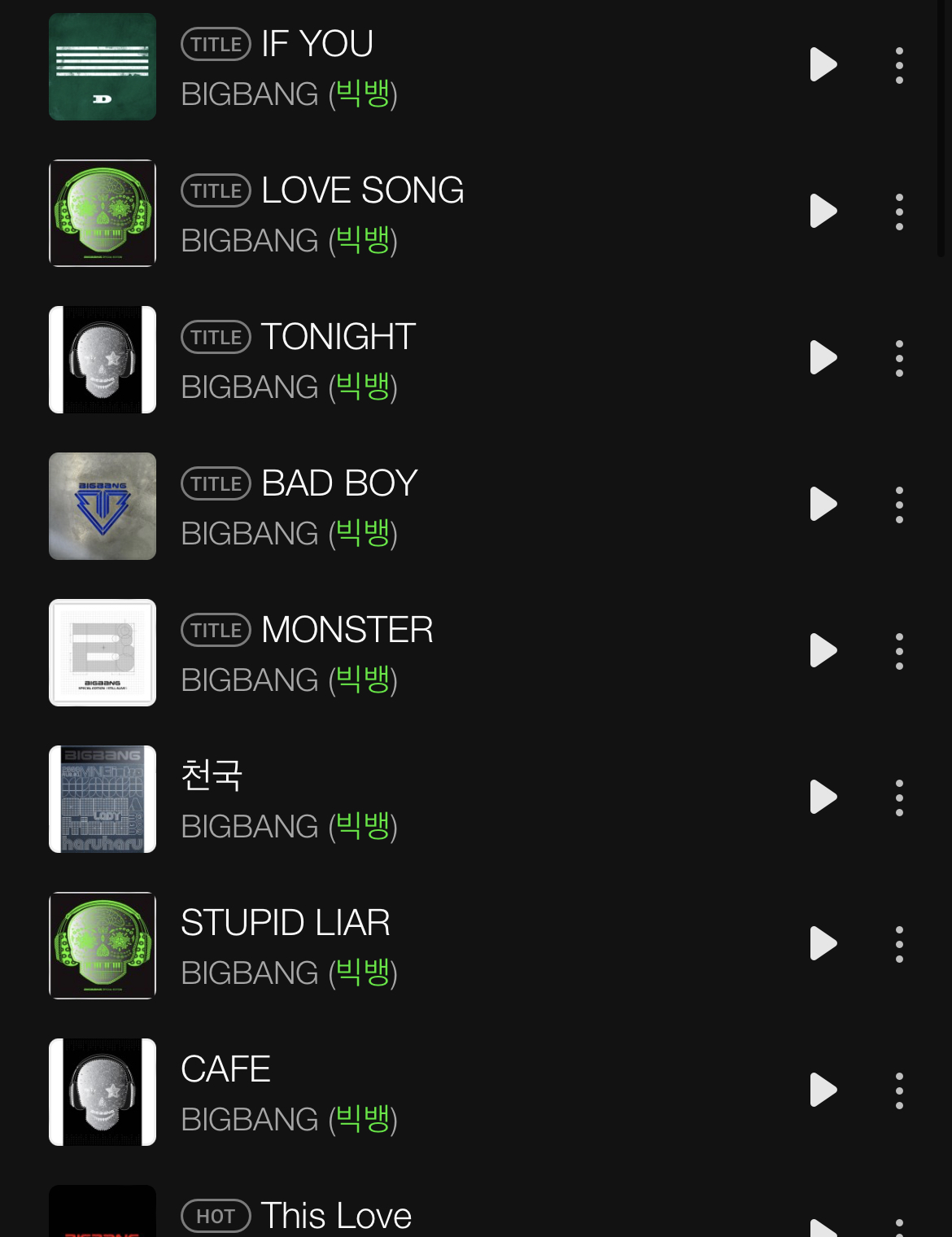Viewport: 952px width, 1237px height.
Task: Play STUPID LIAR
Action: (823, 944)
